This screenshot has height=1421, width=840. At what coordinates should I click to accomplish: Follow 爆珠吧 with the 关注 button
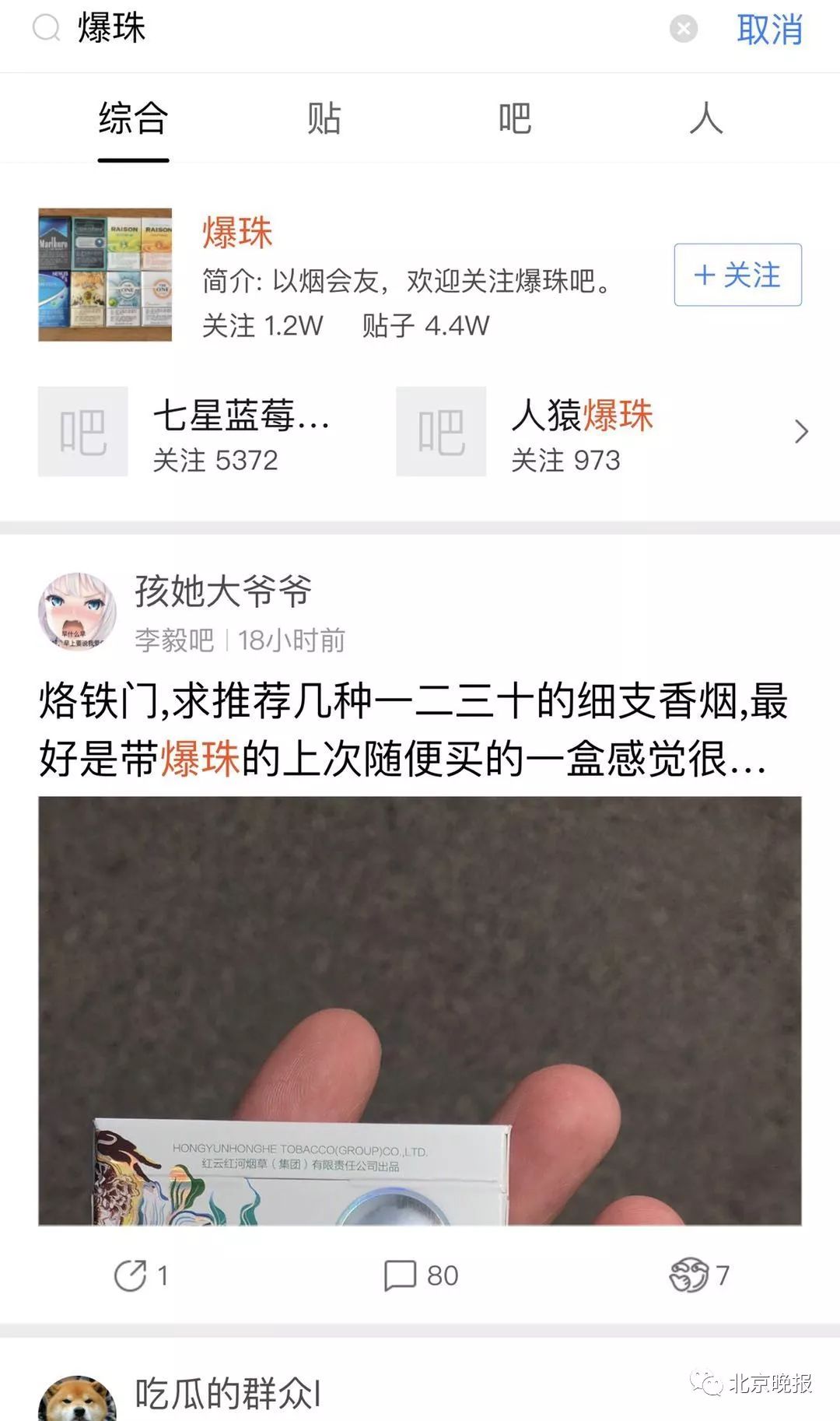coord(737,275)
